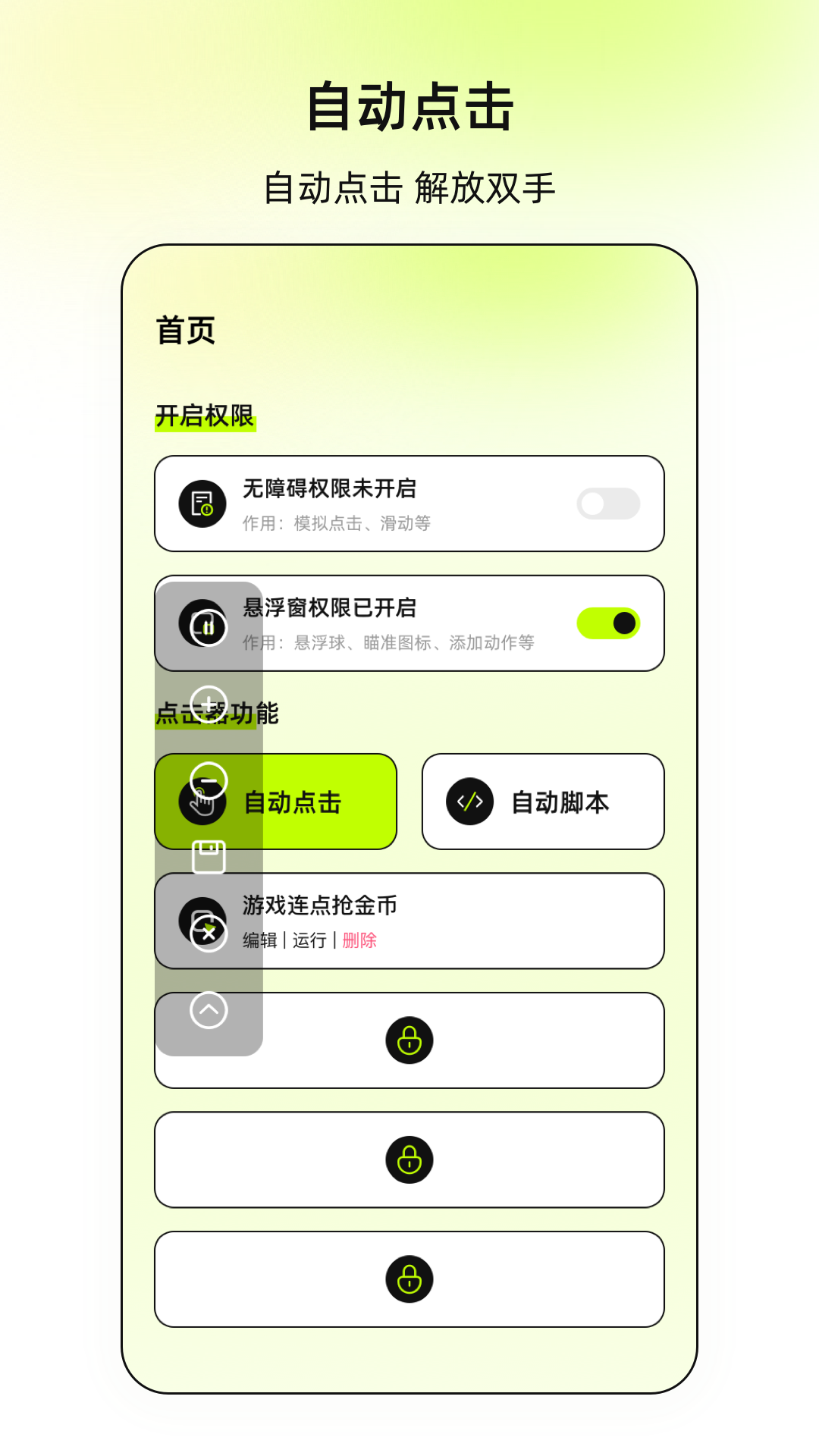This screenshot has width=819, height=1456.
Task: Click 删除 to delete the script
Action: [357, 941]
